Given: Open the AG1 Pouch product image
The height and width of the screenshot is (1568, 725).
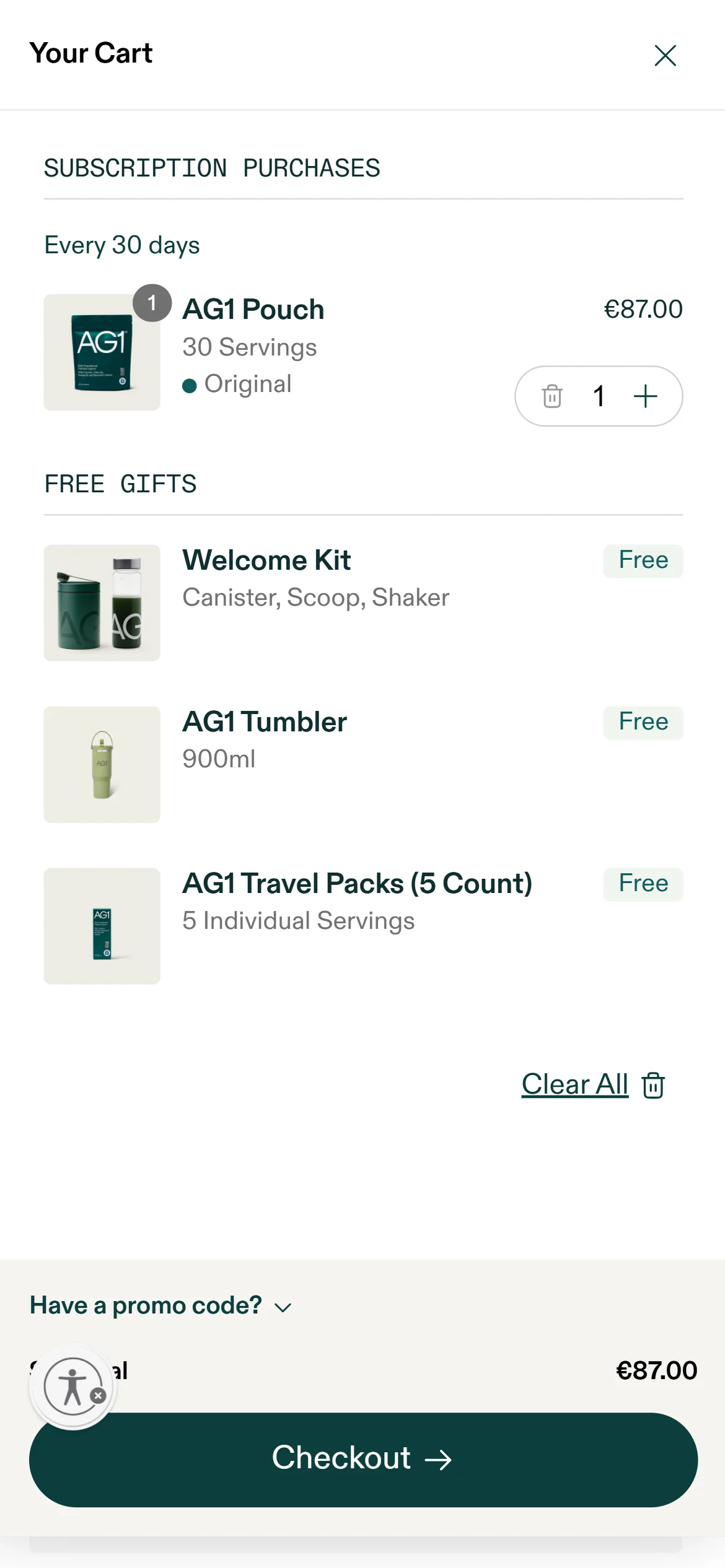Looking at the screenshot, I should pos(102,352).
